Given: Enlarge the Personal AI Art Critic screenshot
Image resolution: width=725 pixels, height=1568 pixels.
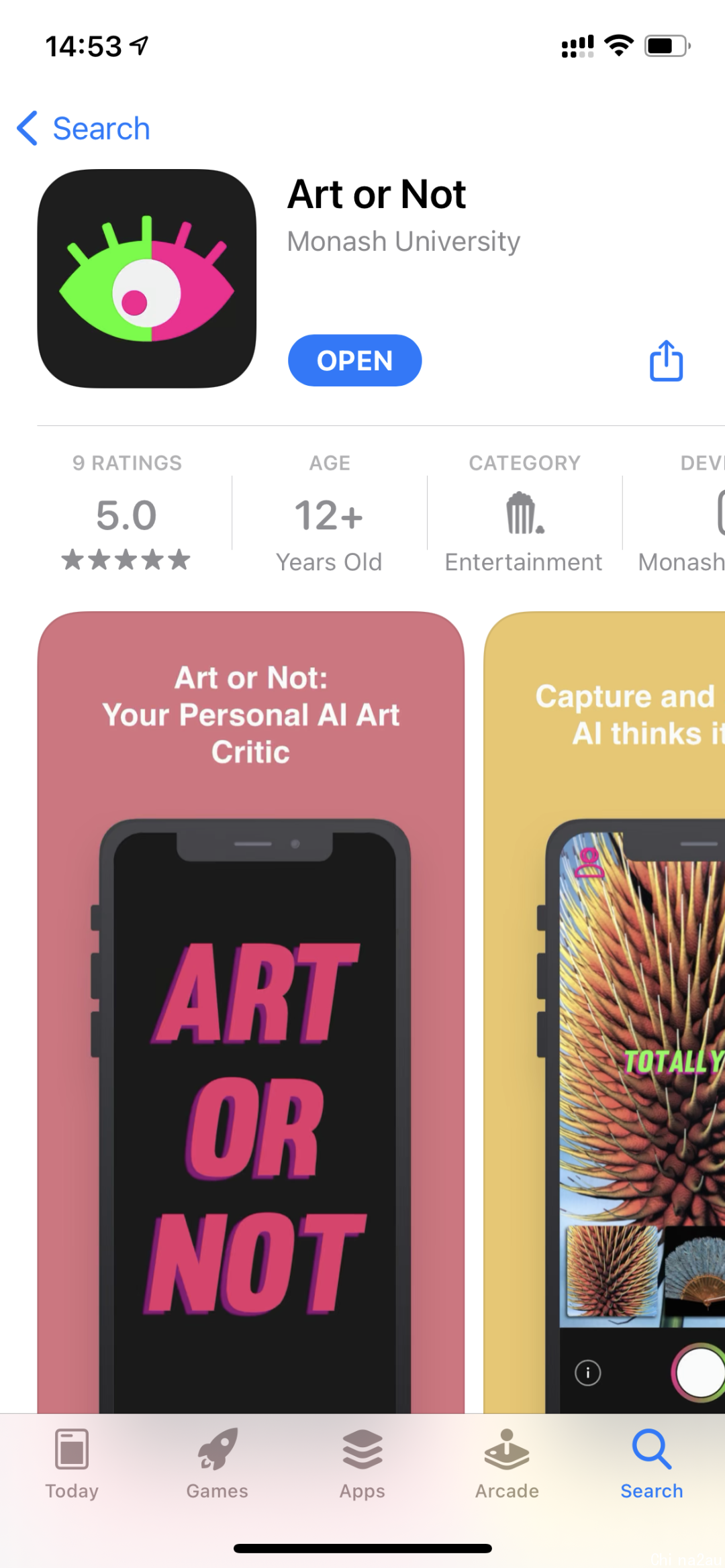Looking at the screenshot, I should click(x=250, y=1006).
